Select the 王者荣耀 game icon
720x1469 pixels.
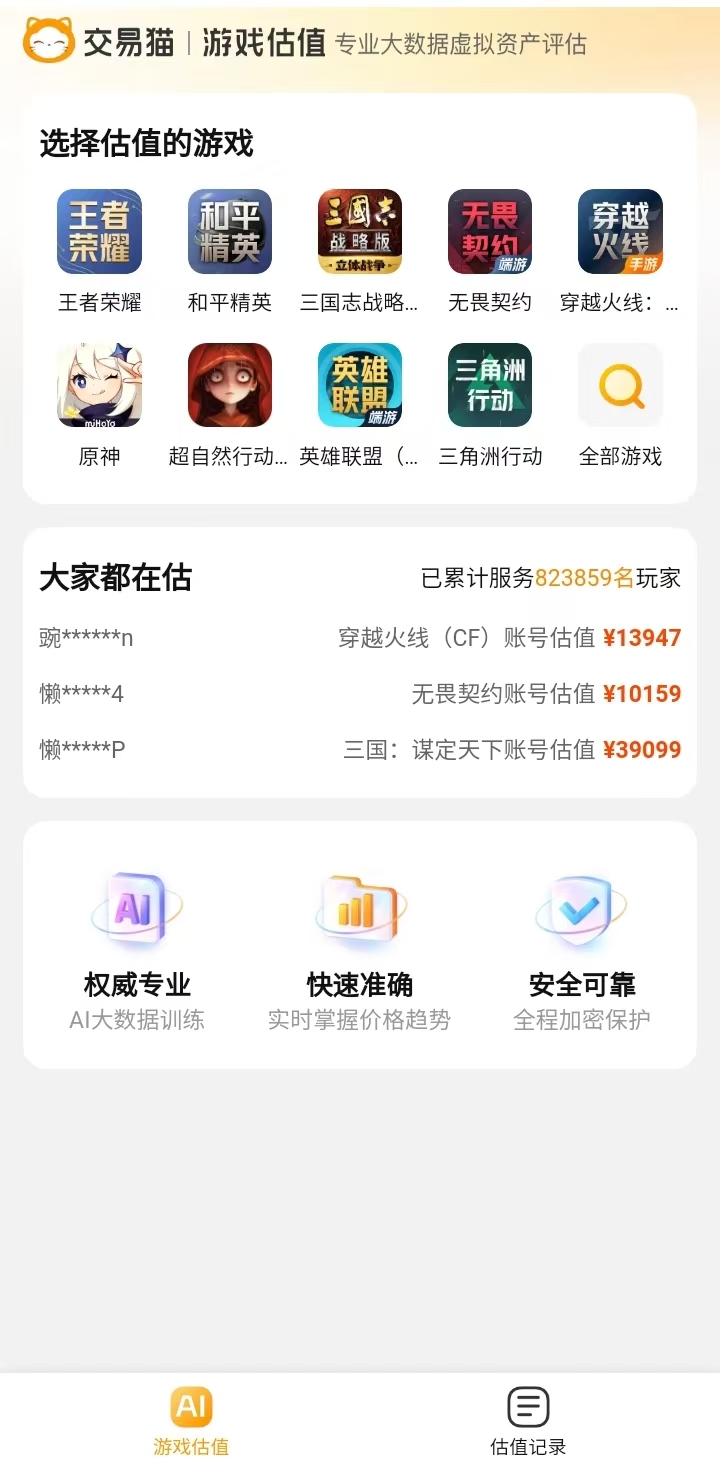point(99,231)
